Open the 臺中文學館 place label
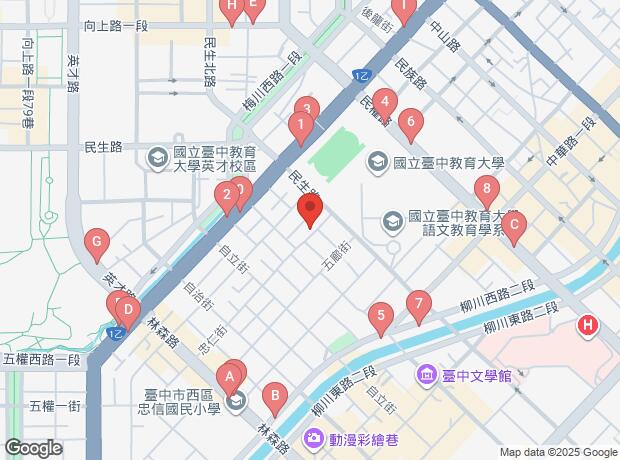 pyautogui.click(x=465, y=376)
